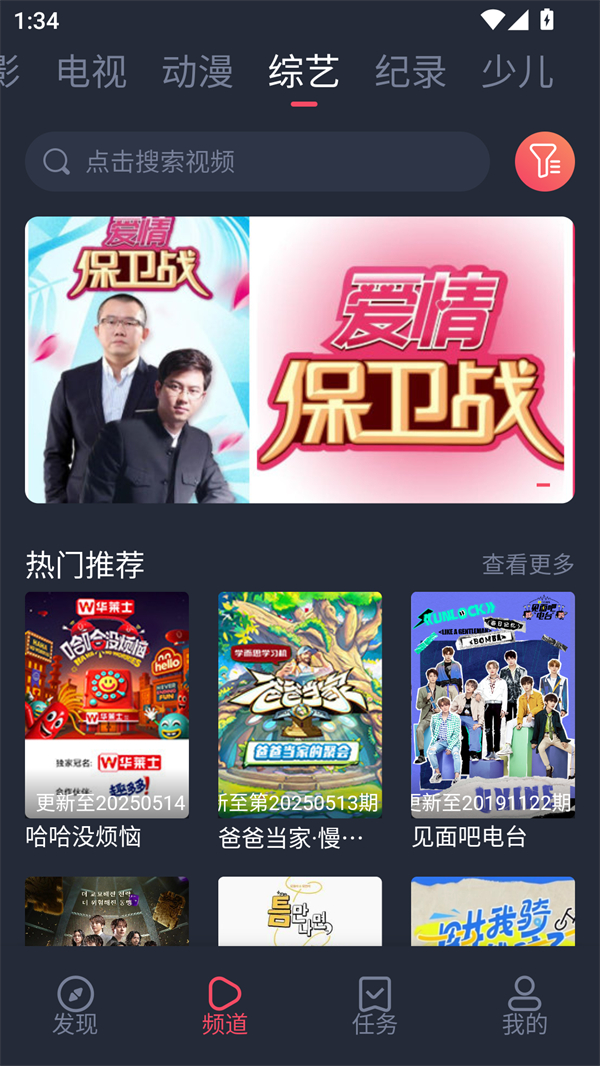This screenshot has width=600, height=1066.
Task: Go to the 我的 profile tab
Action: [x=524, y=1005]
